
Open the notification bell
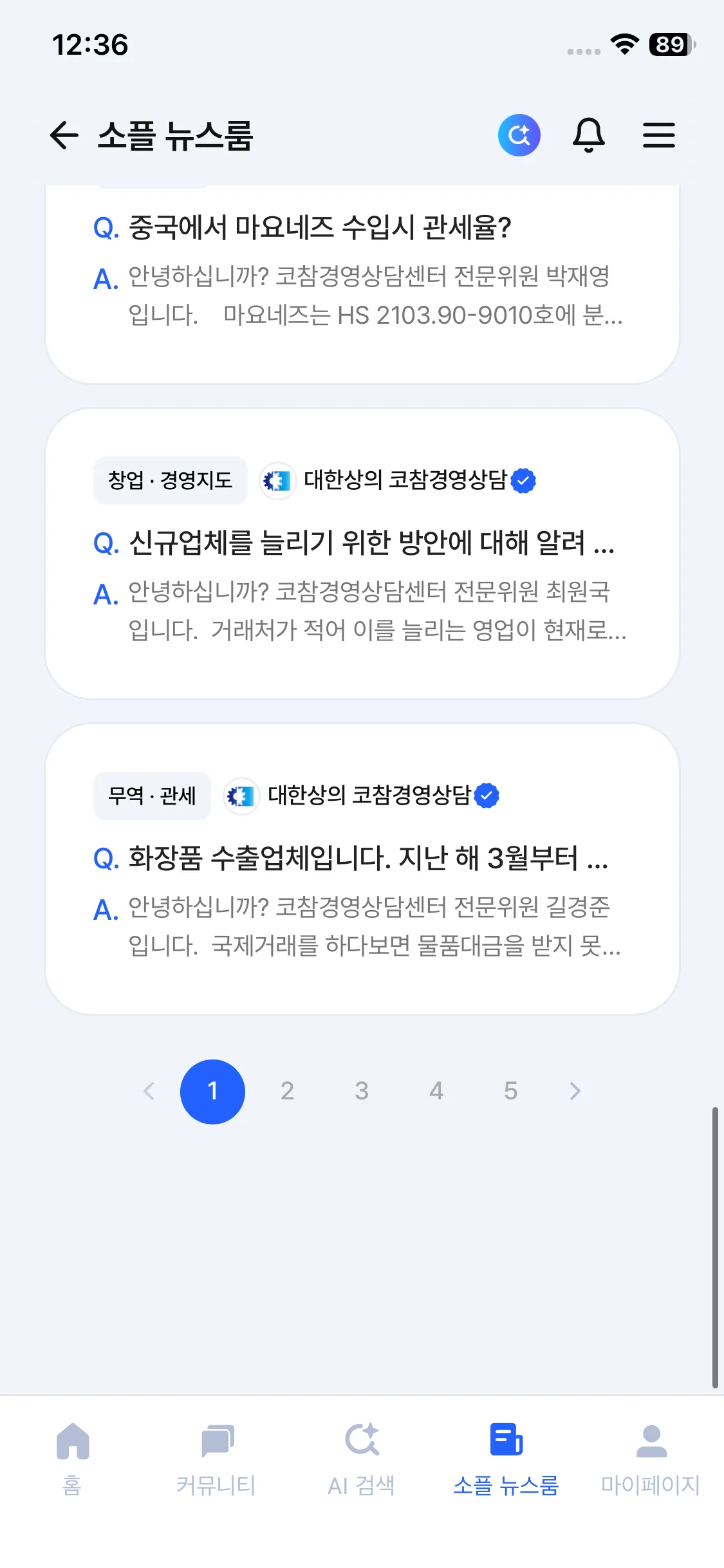pos(589,135)
